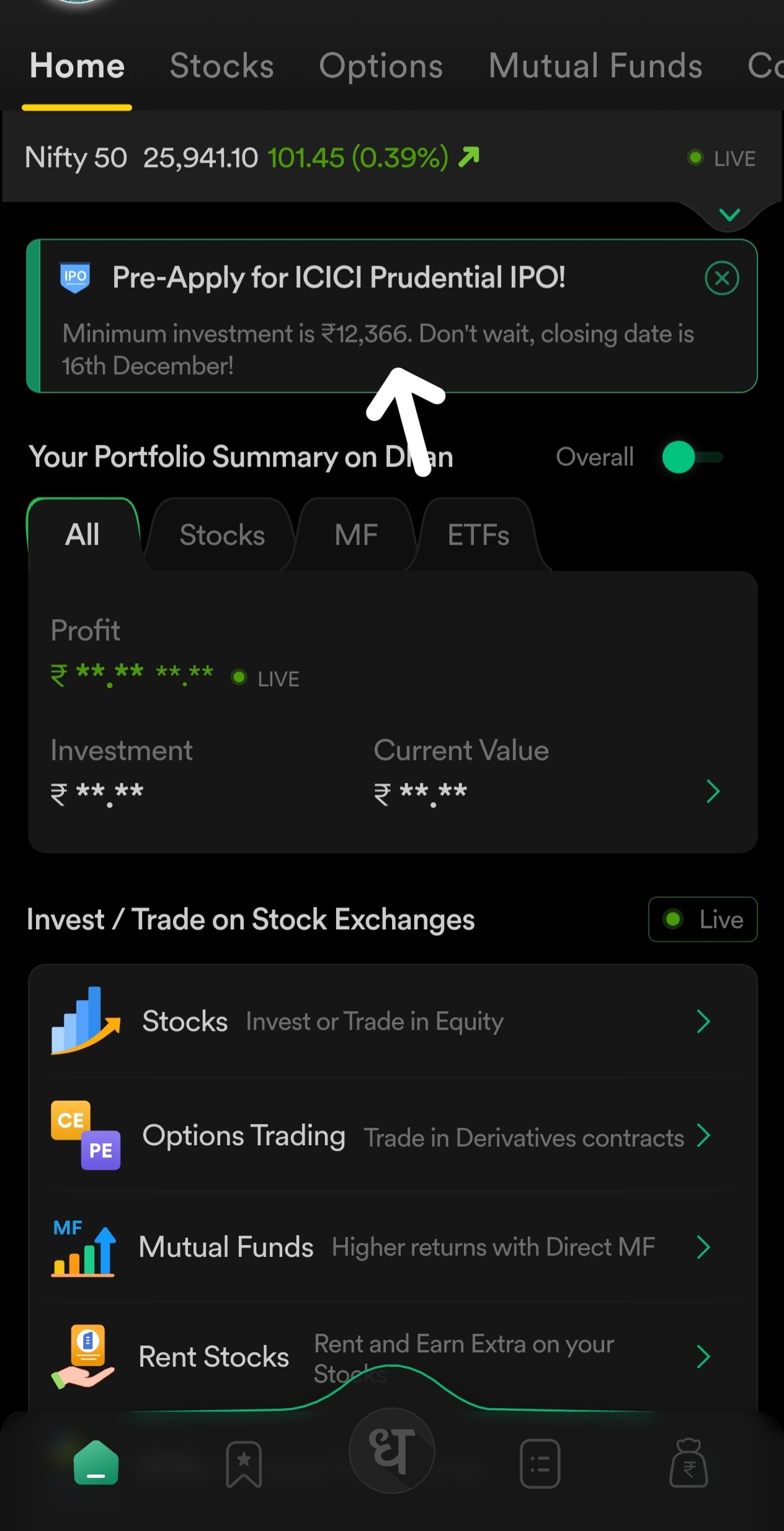Tap the center Dhan logo button
The image size is (784, 1531).
391,1450
